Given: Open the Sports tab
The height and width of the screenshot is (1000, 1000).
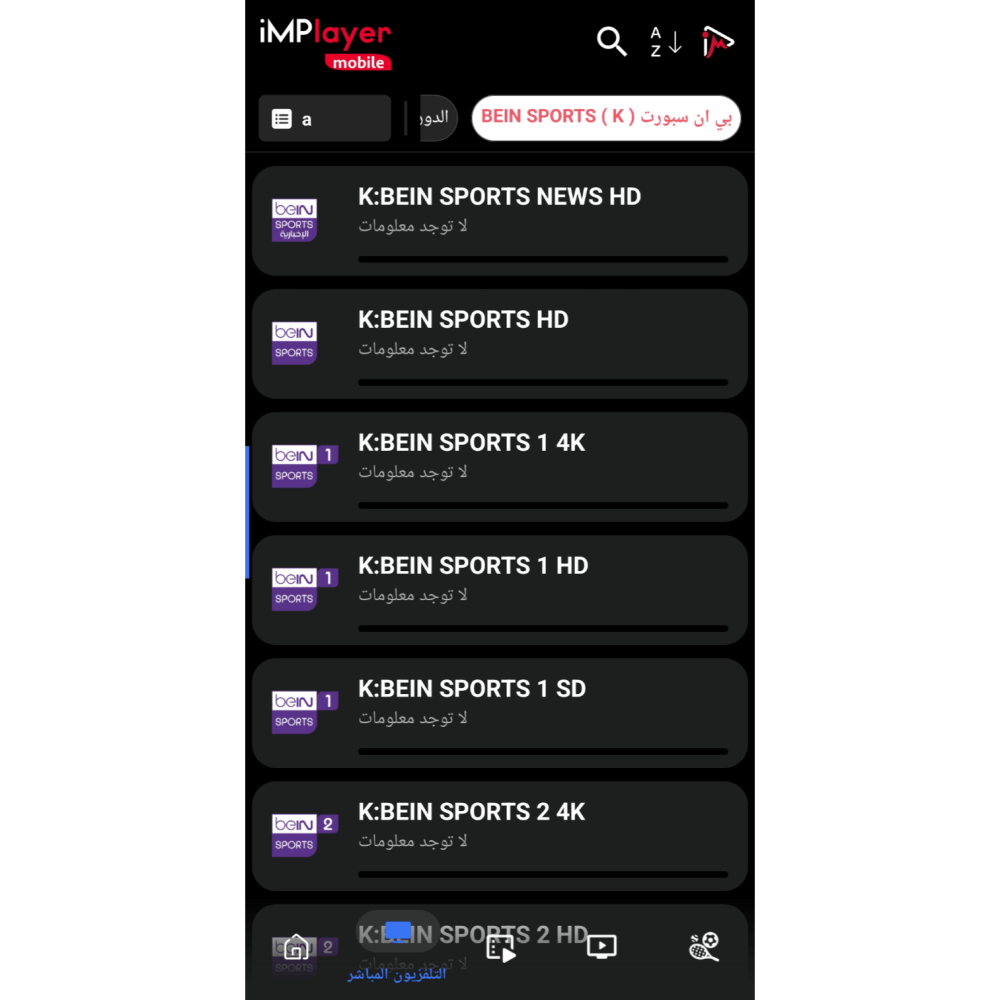Looking at the screenshot, I should (704, 946).
